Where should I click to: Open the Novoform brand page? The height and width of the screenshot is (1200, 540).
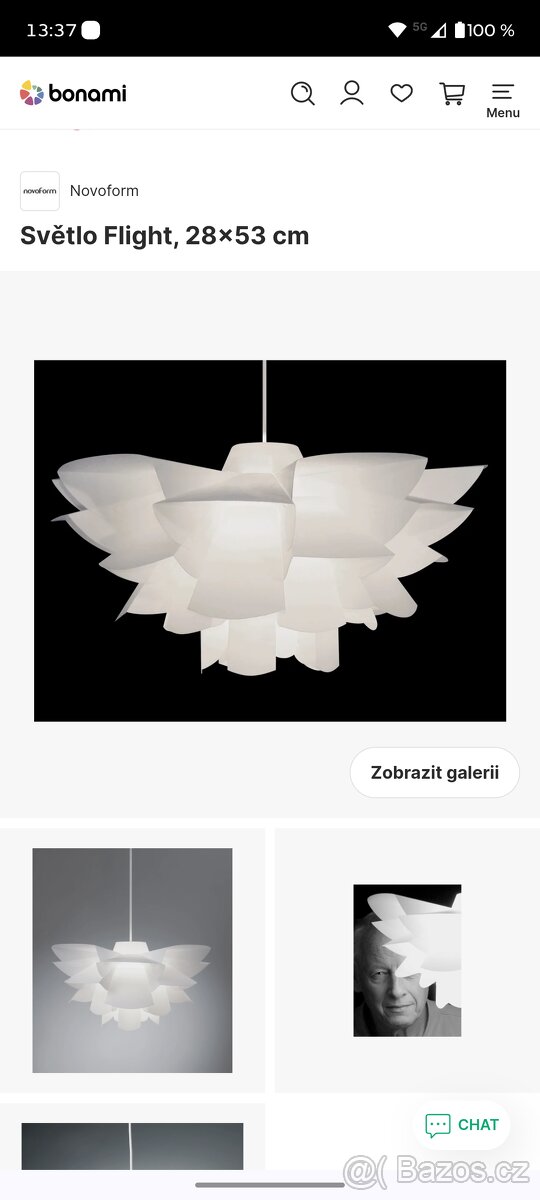coord(80,191)
